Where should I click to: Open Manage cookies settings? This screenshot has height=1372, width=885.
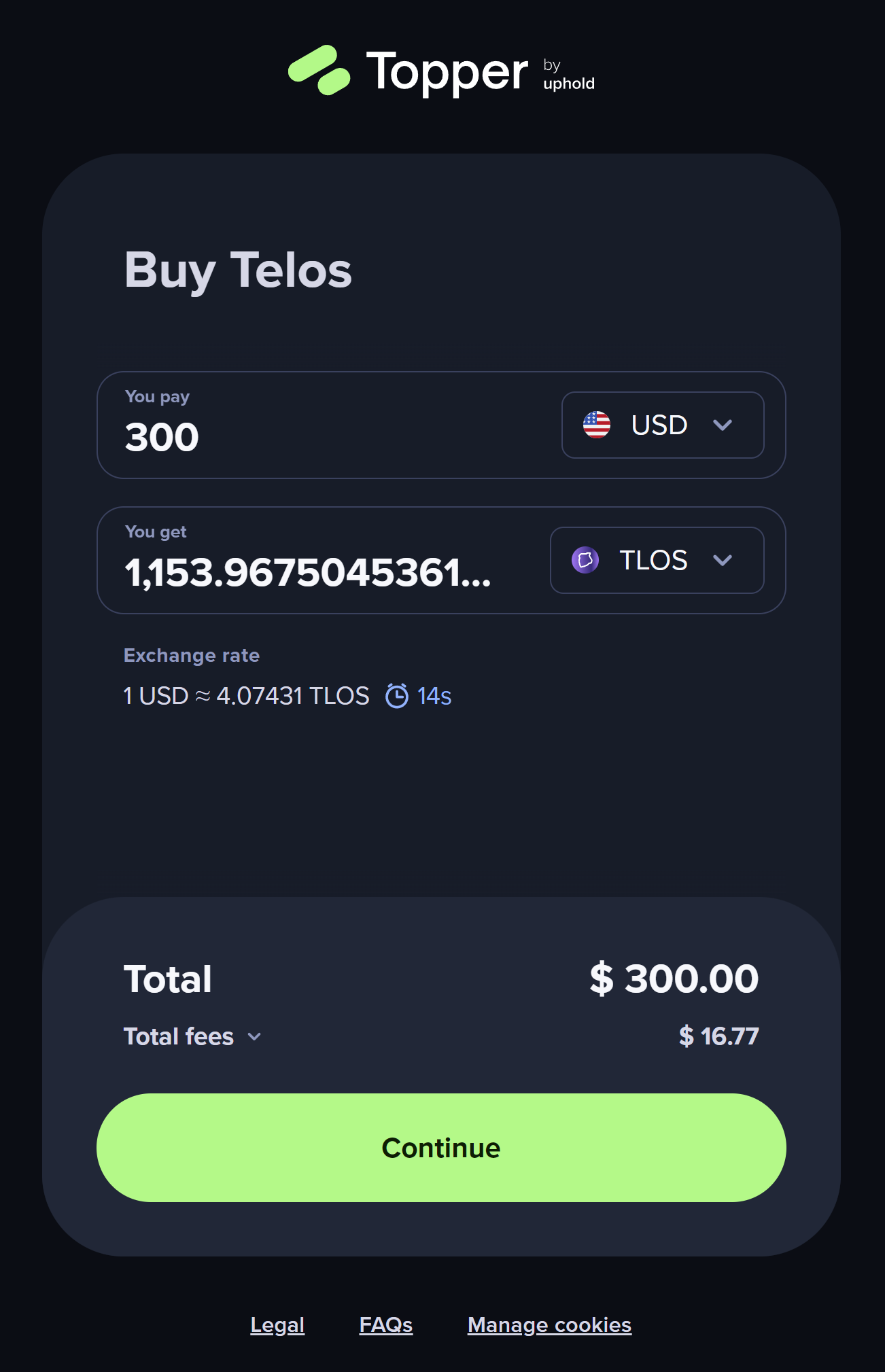click(x=549, y=1324)
